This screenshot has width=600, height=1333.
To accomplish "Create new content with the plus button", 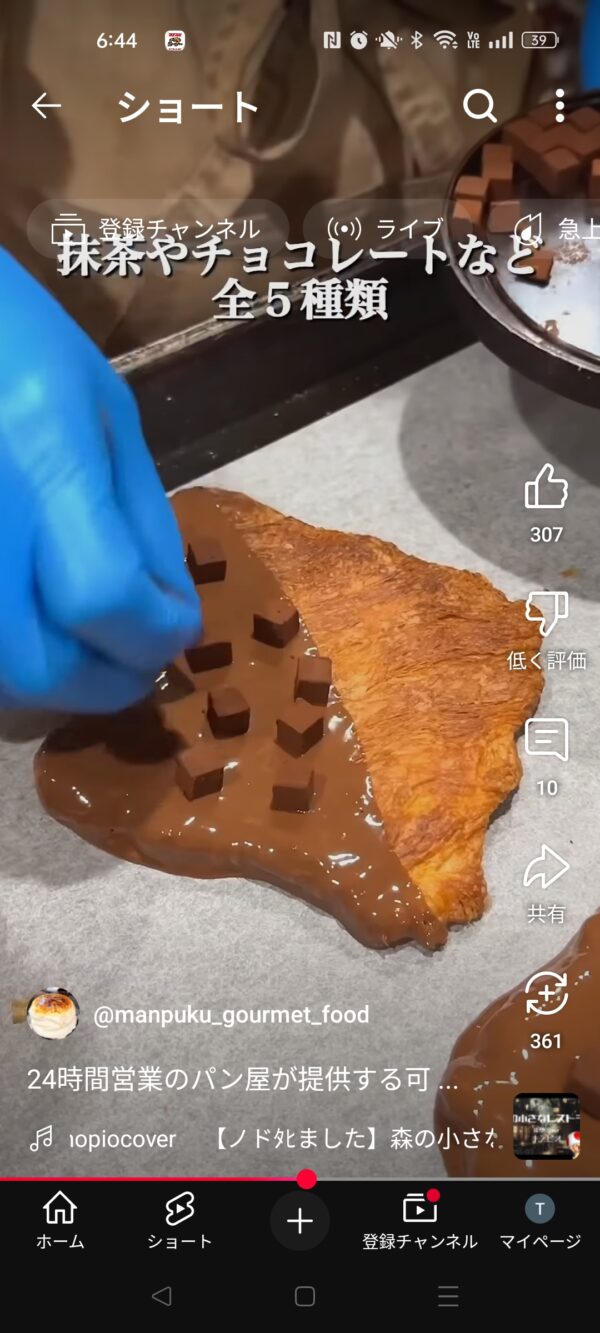I will click(300, 1221).
